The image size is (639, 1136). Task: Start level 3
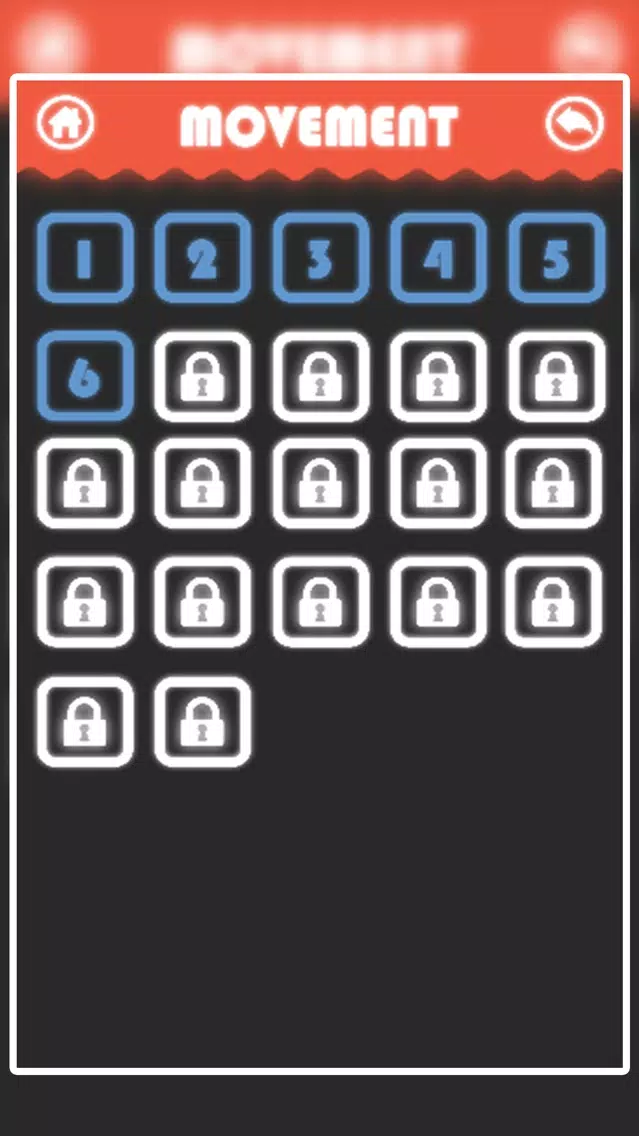320,258
